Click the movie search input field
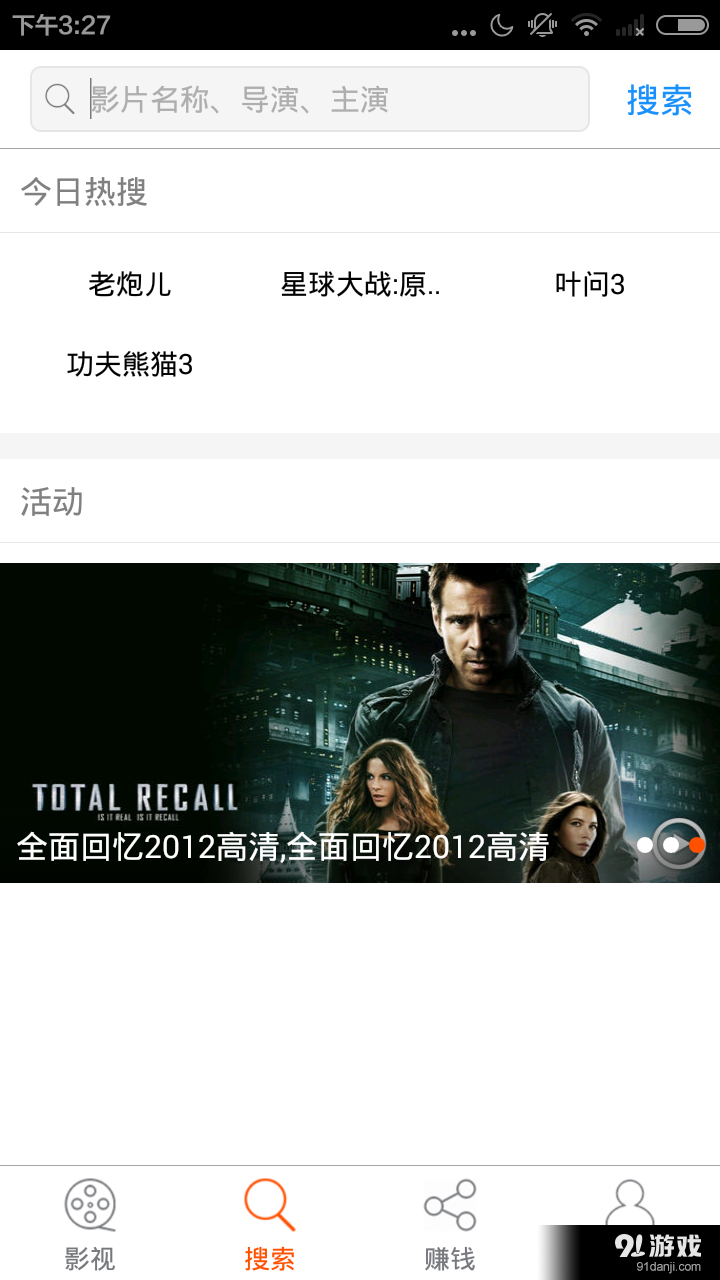 (300, 98)
